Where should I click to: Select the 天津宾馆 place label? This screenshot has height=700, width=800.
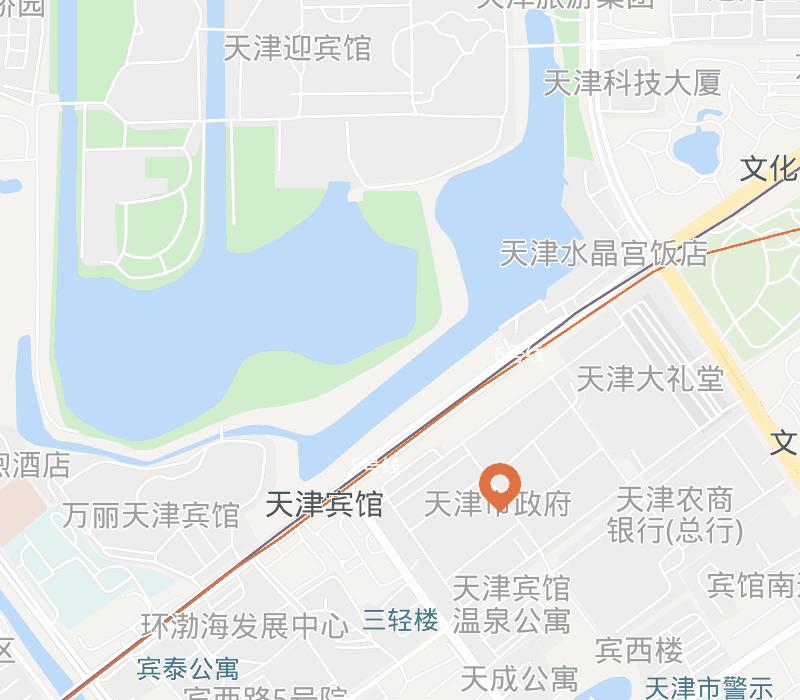324,504
